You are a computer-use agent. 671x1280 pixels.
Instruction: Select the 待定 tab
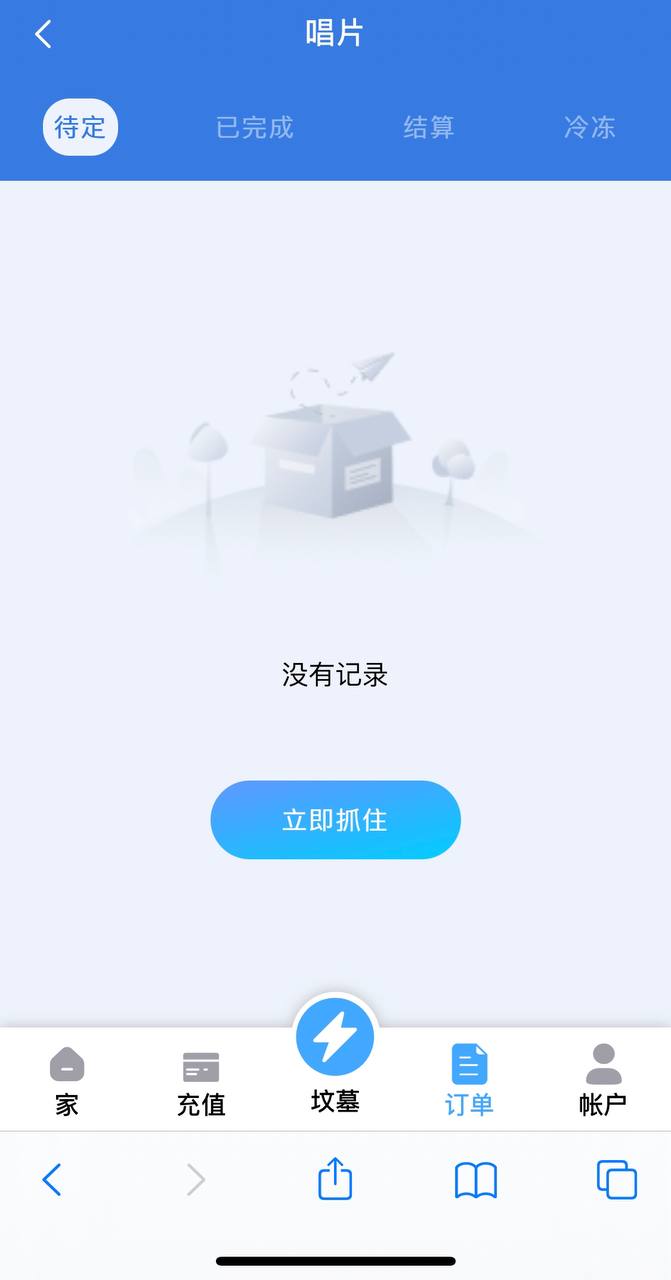tap(80, 127)
